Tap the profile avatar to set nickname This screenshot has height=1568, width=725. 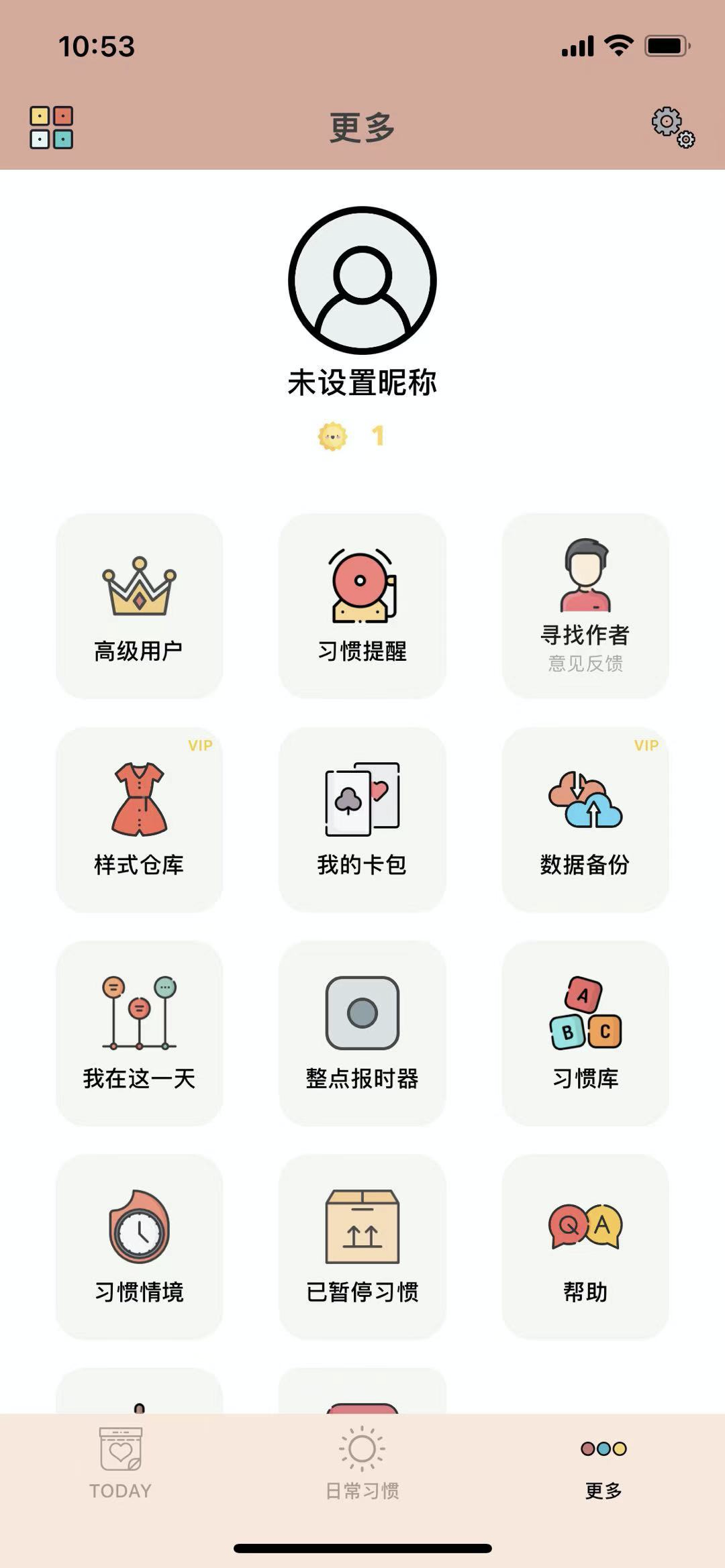coord(362,280)
